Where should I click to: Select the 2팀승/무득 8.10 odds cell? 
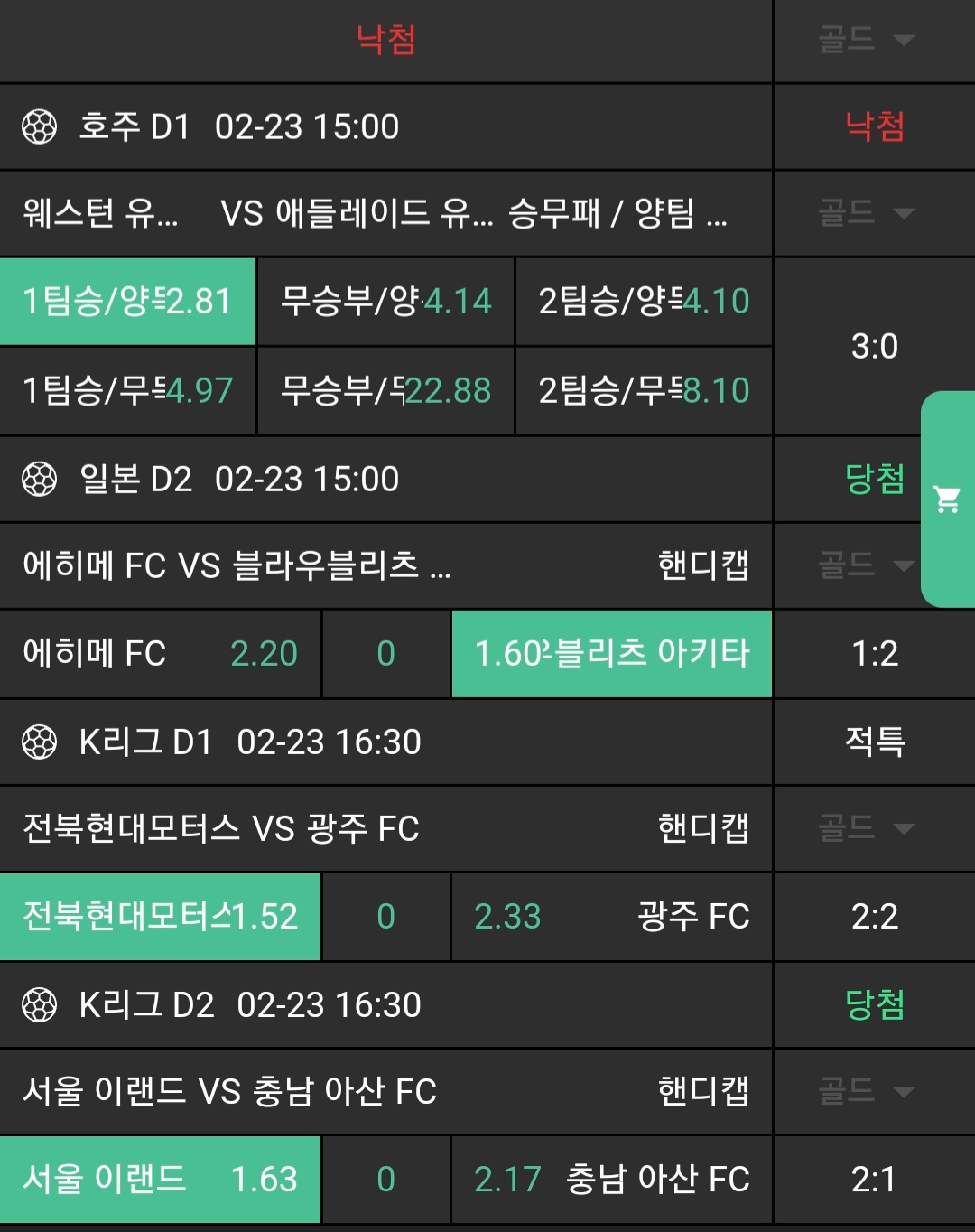(x=644, y=391)
